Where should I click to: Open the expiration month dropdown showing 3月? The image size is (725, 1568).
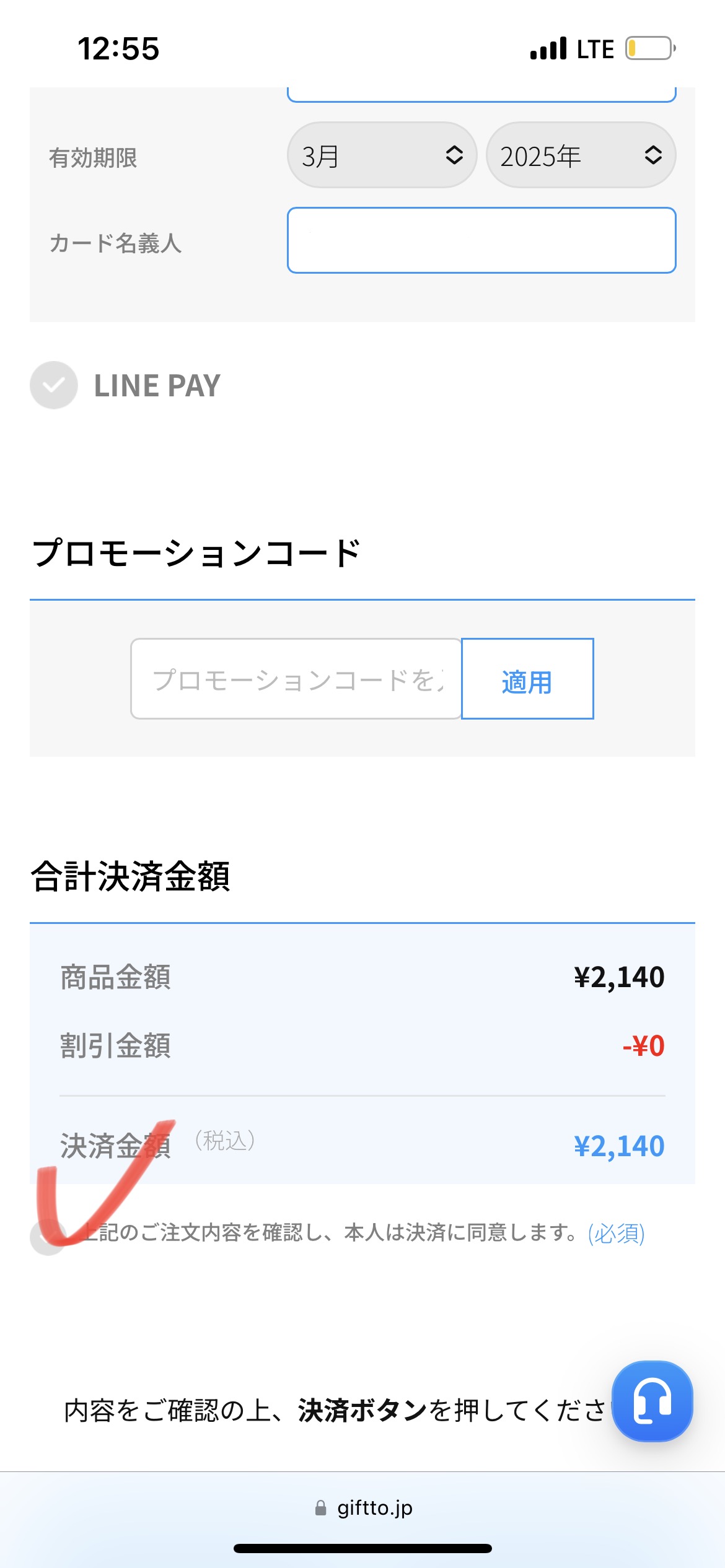(x=381, y=156)
